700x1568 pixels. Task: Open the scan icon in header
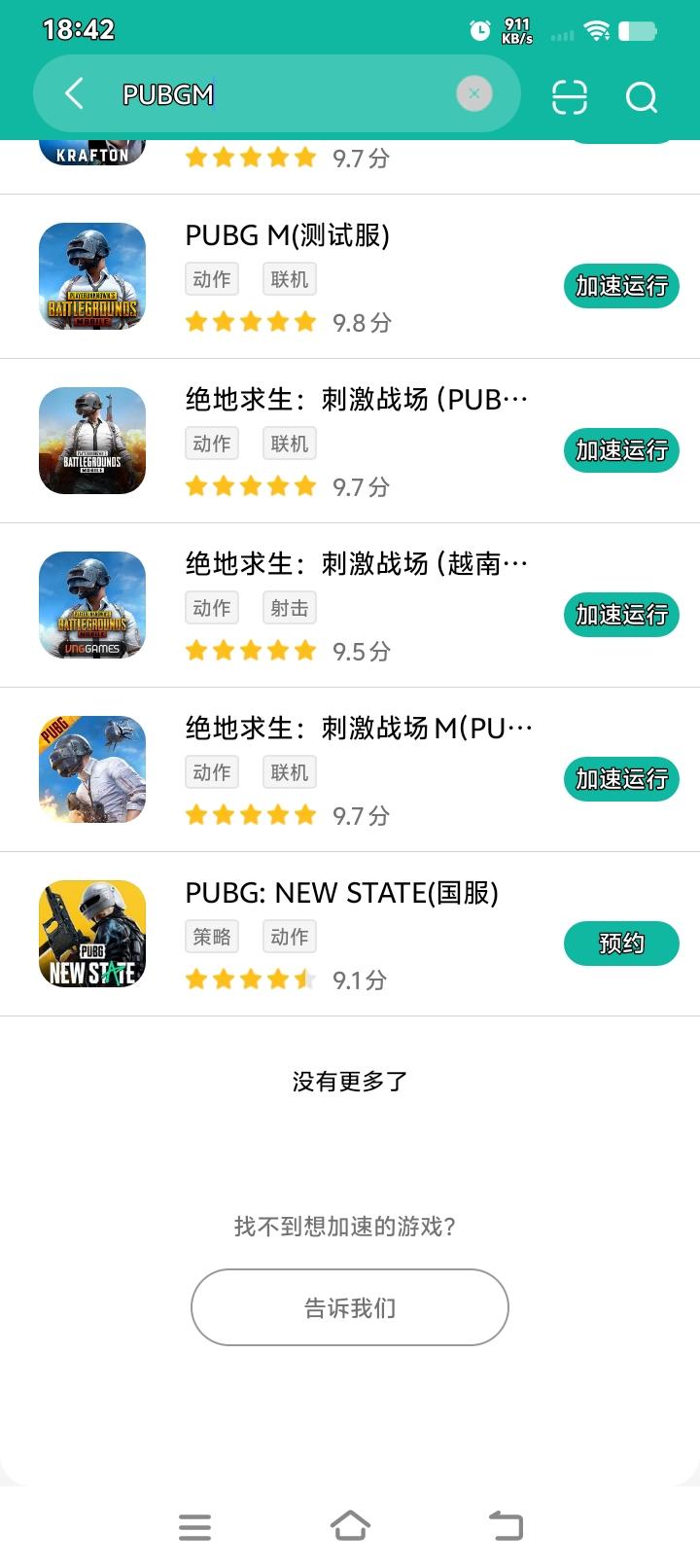(x=570, y=96)
